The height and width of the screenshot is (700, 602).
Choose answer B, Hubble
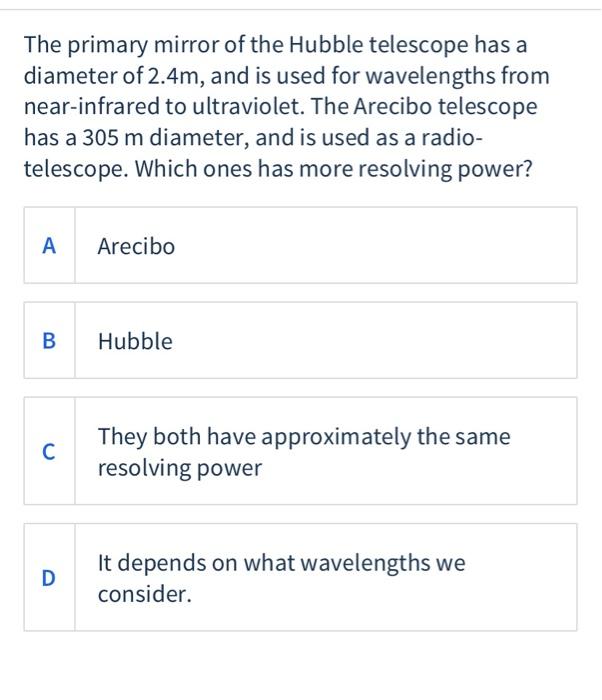[300, 341]
